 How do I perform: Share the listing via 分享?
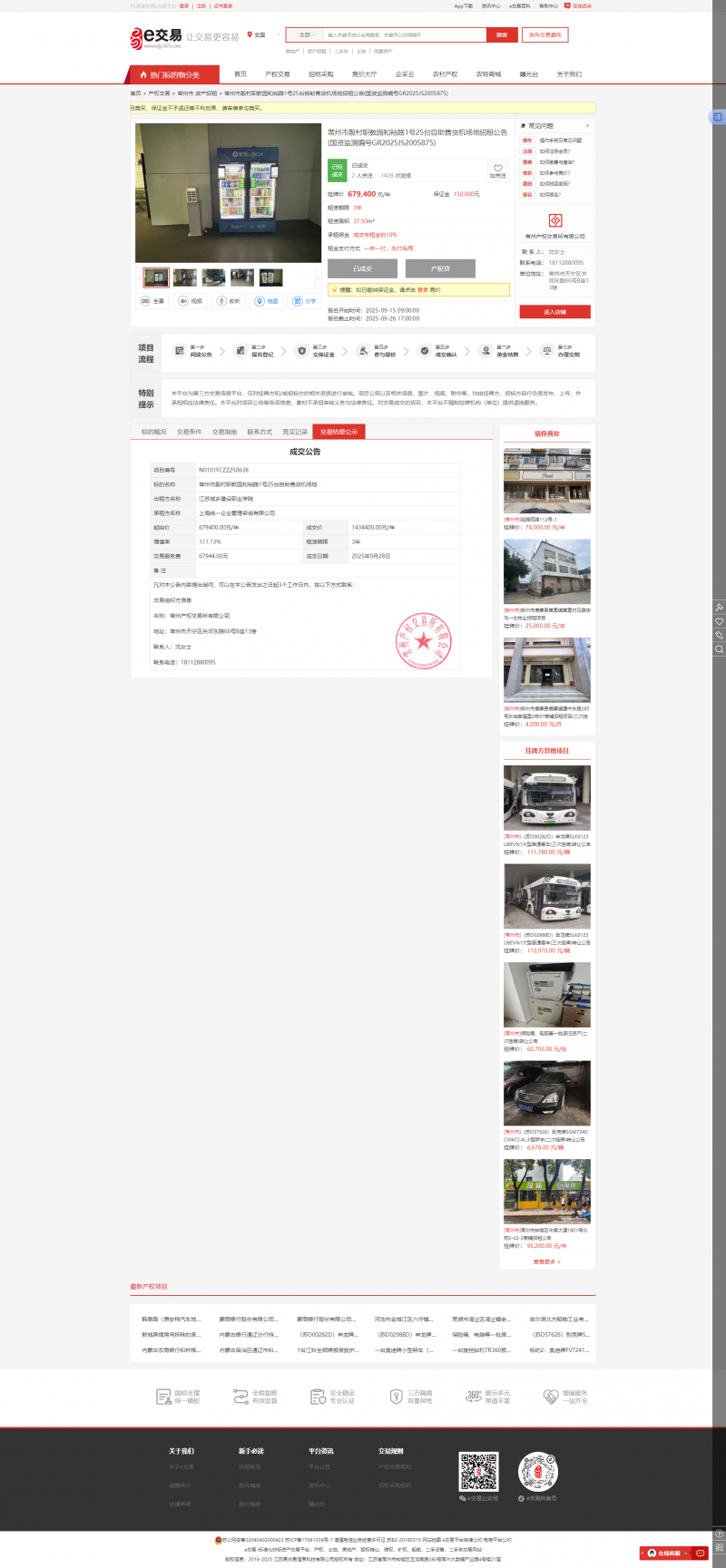click(x=306, y=301)
